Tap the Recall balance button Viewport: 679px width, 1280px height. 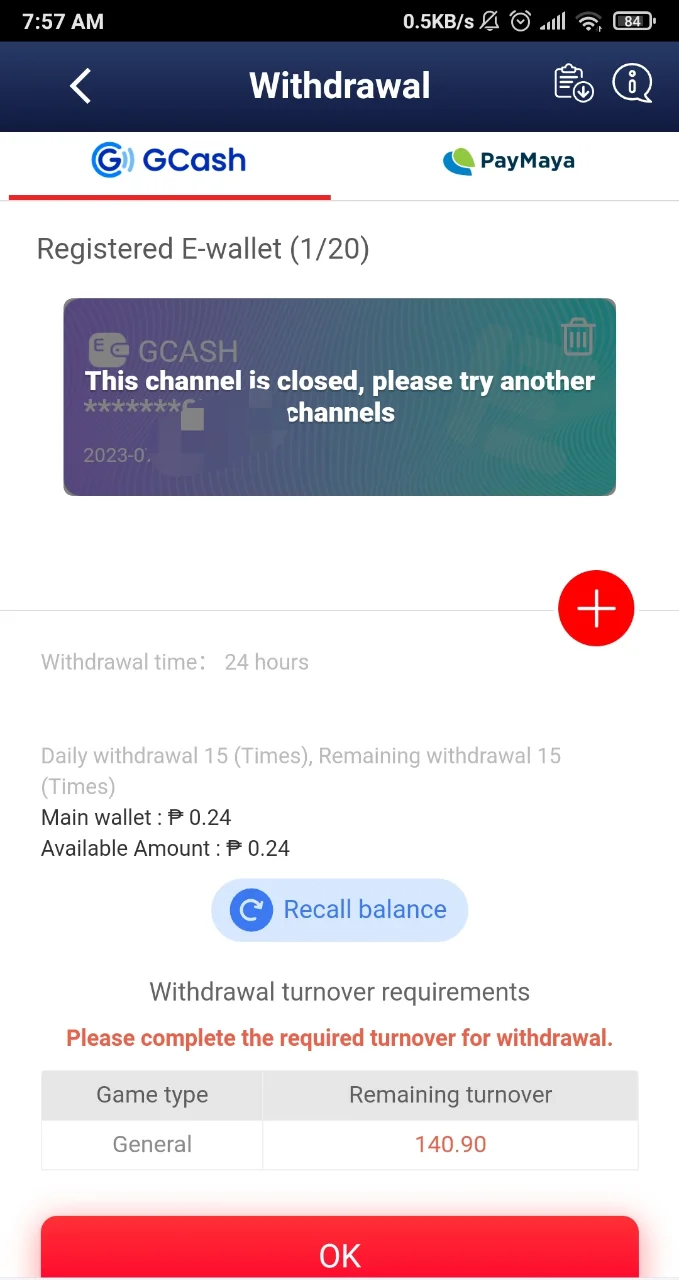click(x=339, y=910)
